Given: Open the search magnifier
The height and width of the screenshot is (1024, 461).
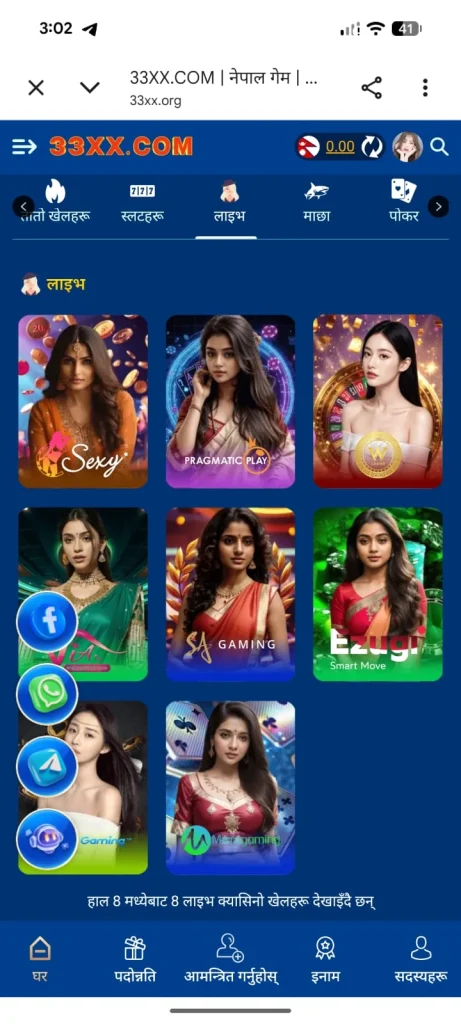Looking at the screenshot, I should (x=439, y=146).
